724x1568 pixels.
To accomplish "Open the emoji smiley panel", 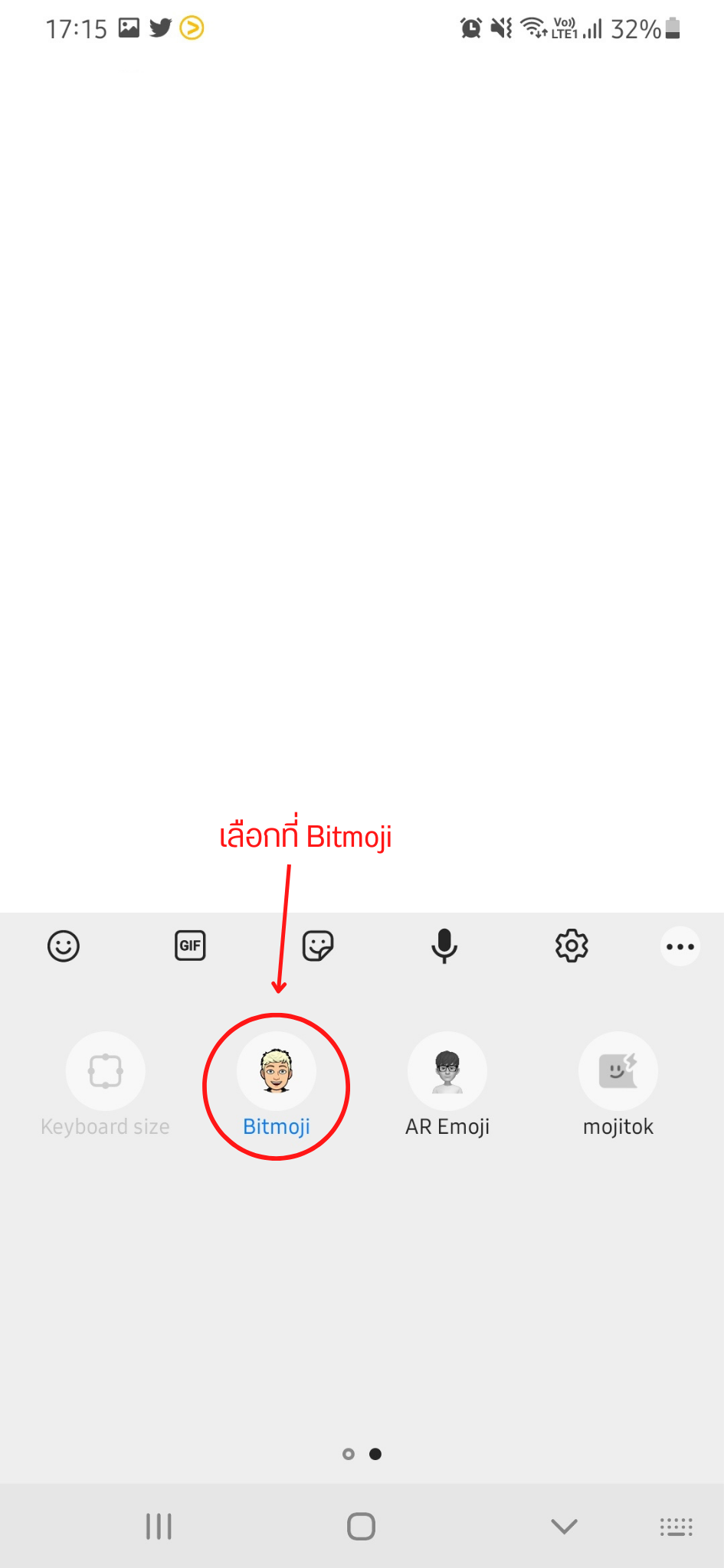I will [x=64, y=946].
